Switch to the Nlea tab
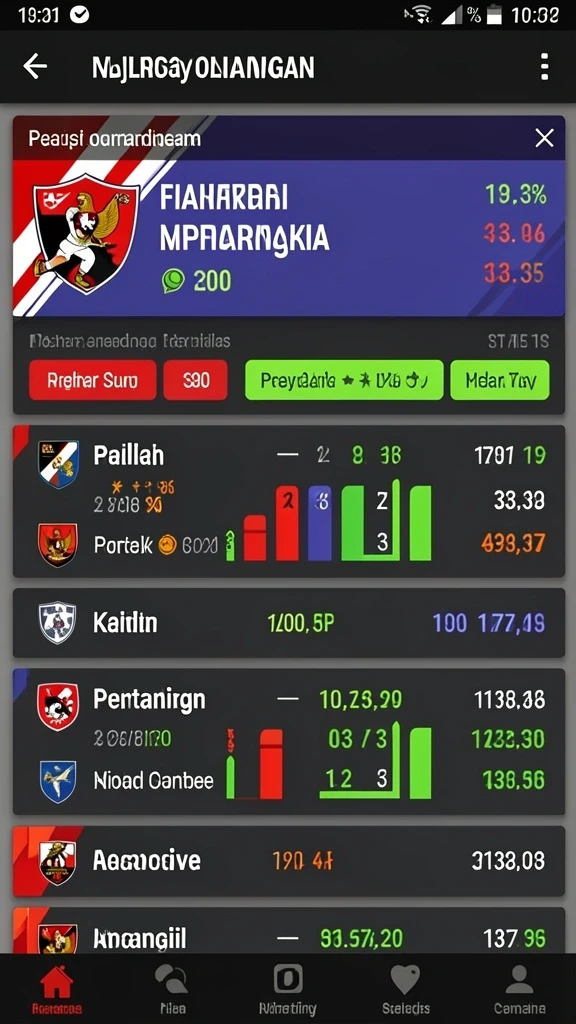This screenshot has width=576, height=1024. pos(172,989)
